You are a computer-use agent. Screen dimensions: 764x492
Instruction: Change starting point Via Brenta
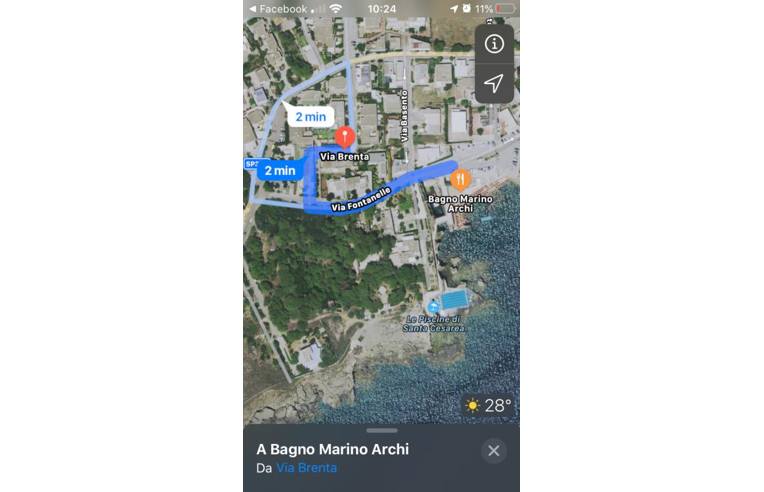point(307,467)
